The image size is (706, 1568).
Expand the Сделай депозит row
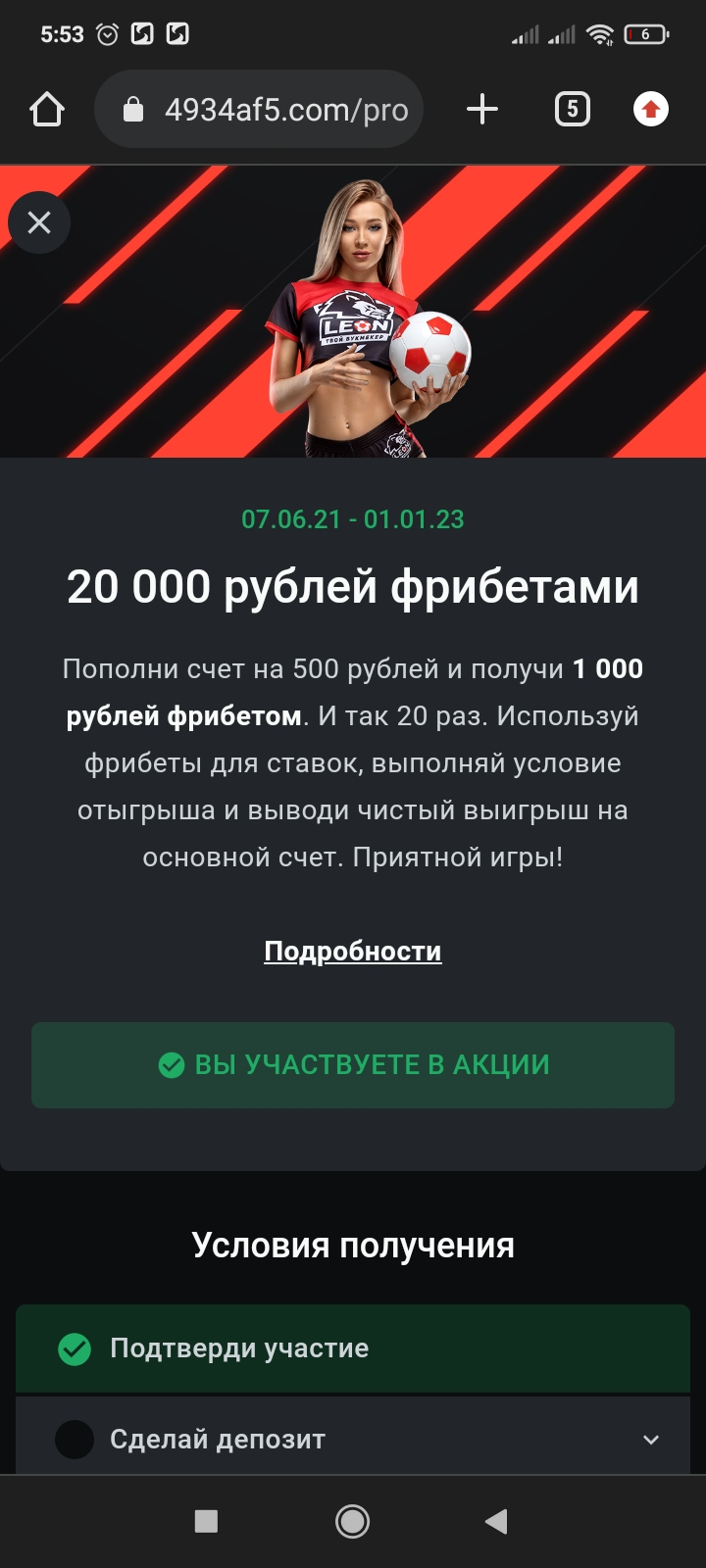point(353,1438)
